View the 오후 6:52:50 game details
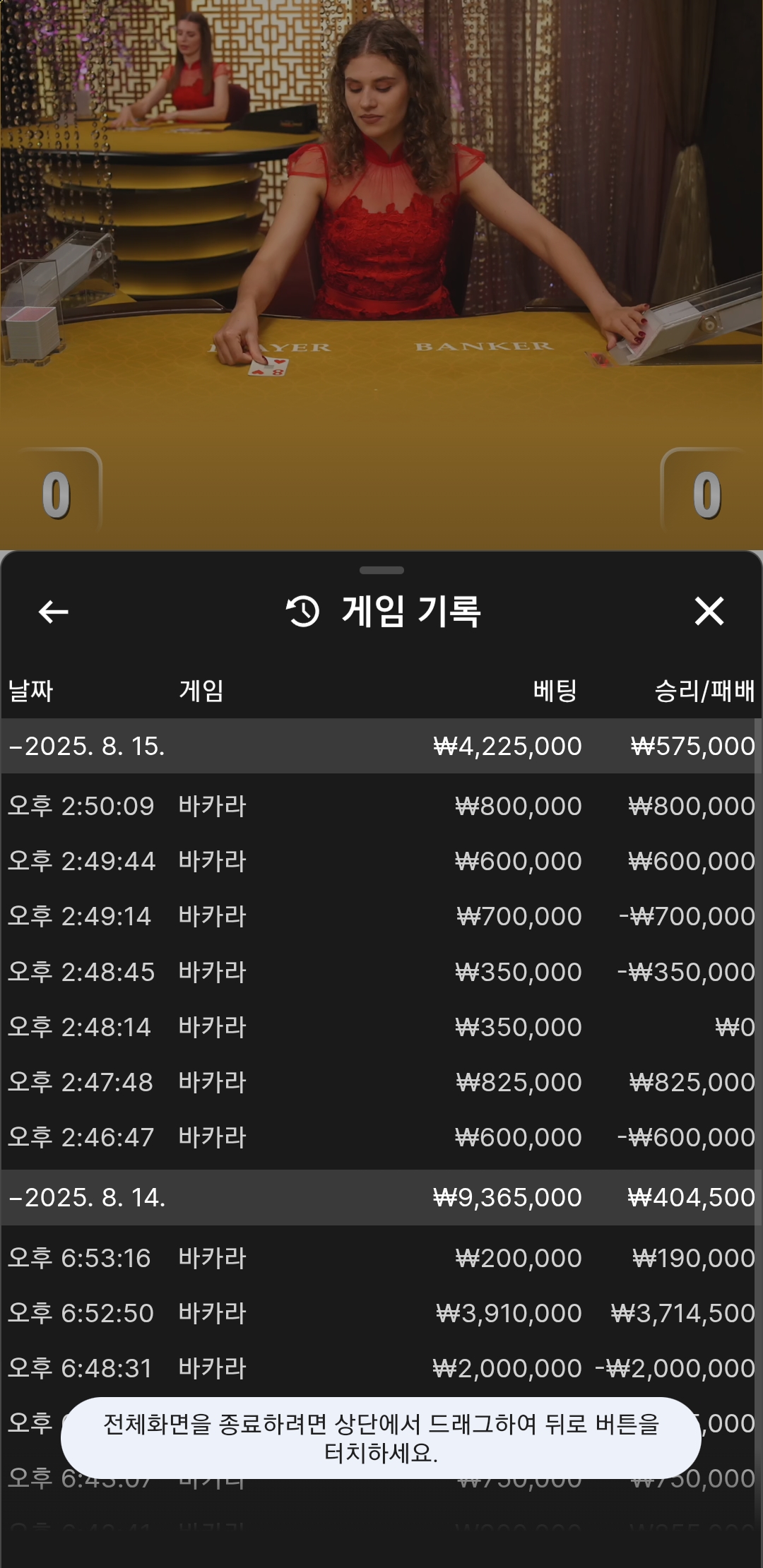This screenshot has height=1568, width=763. coord(380,1313)
